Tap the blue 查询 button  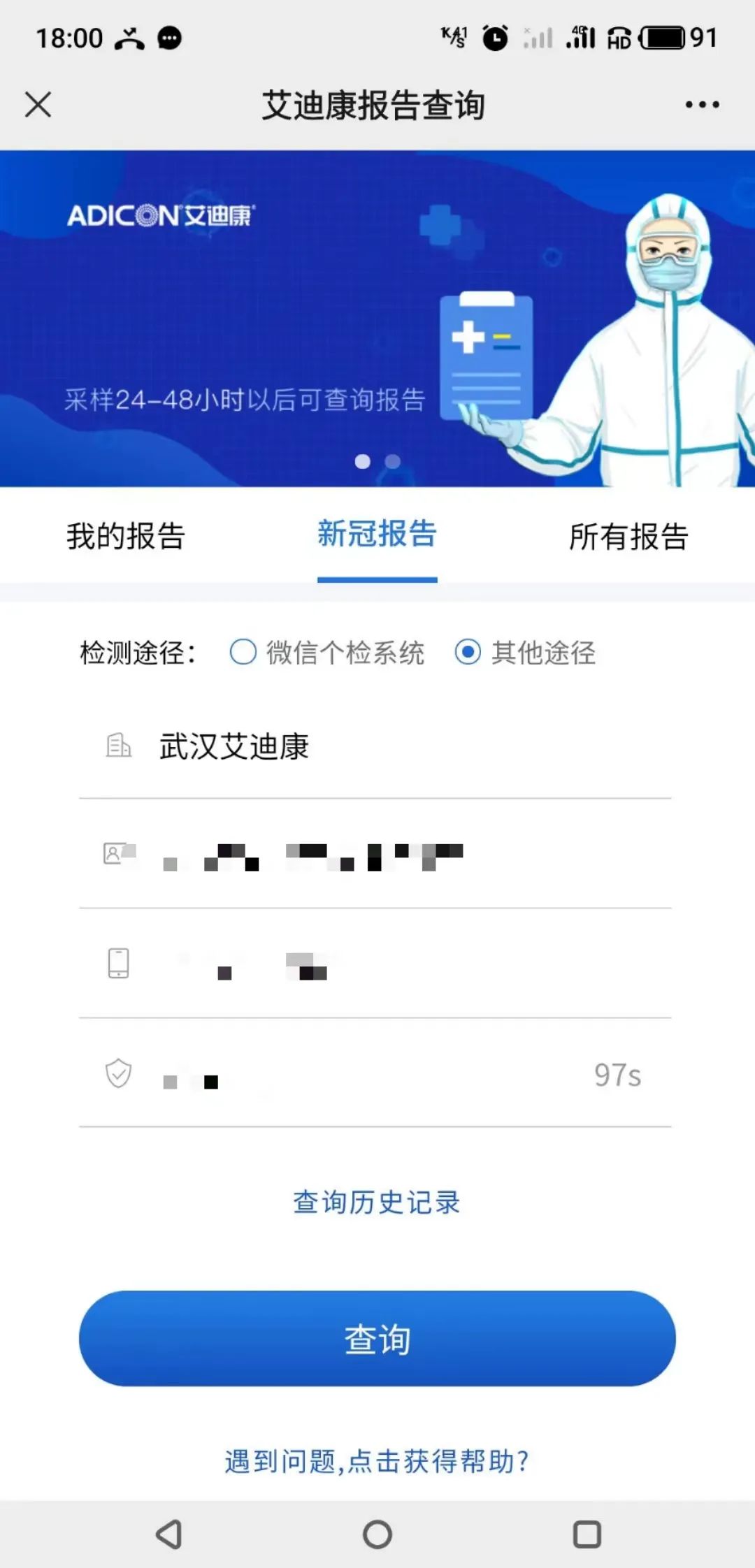pos(377,1339)
